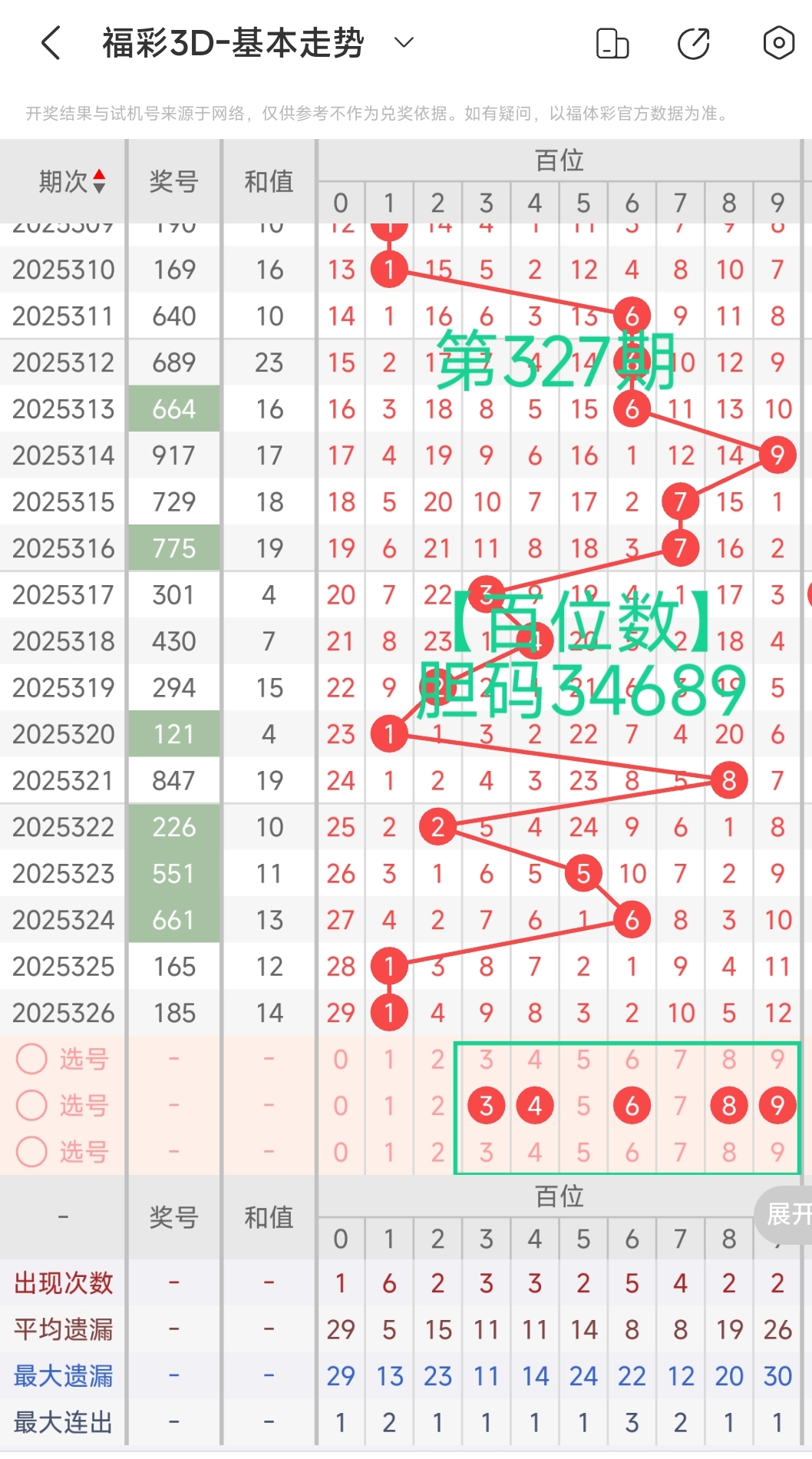Image resolution: width=812 pixels, height=1459 pixels.
Task: Deselect circled number 3 in selection row
Action: coord(486,1105)
